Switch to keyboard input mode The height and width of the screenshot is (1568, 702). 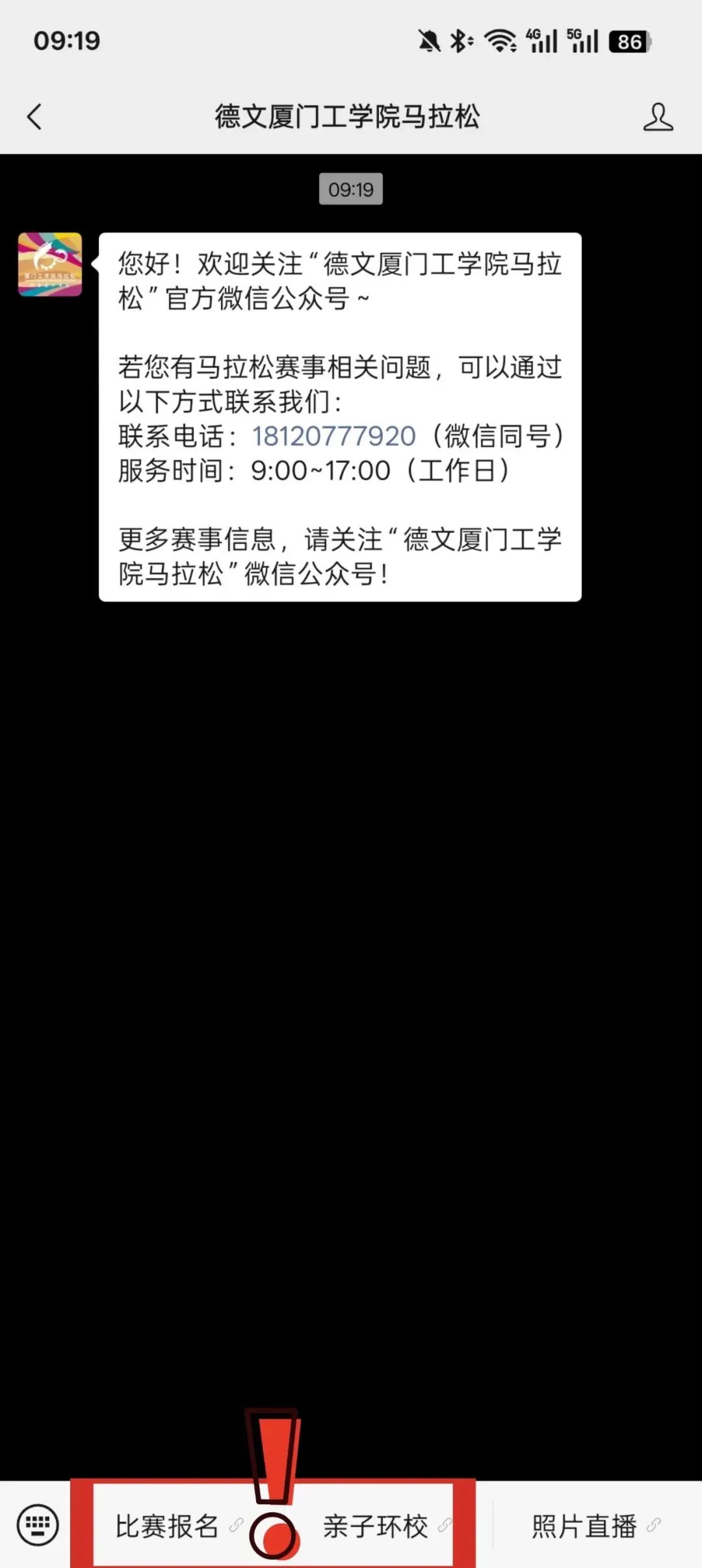(x=38, y=1524)
